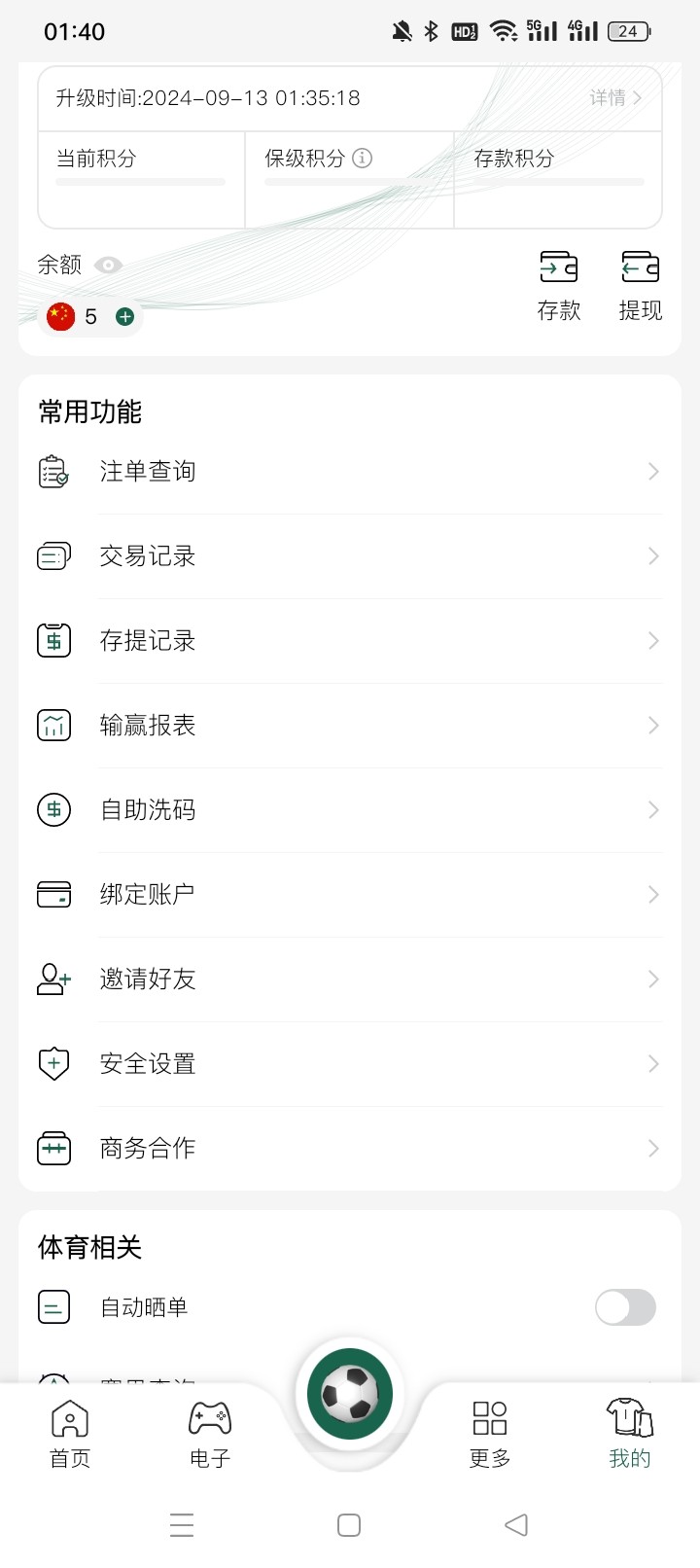Image resolution: width=700 pixels, height=1568 pixels.
Task: Open 详情 upgrade details link
Action: pos(615,98)
